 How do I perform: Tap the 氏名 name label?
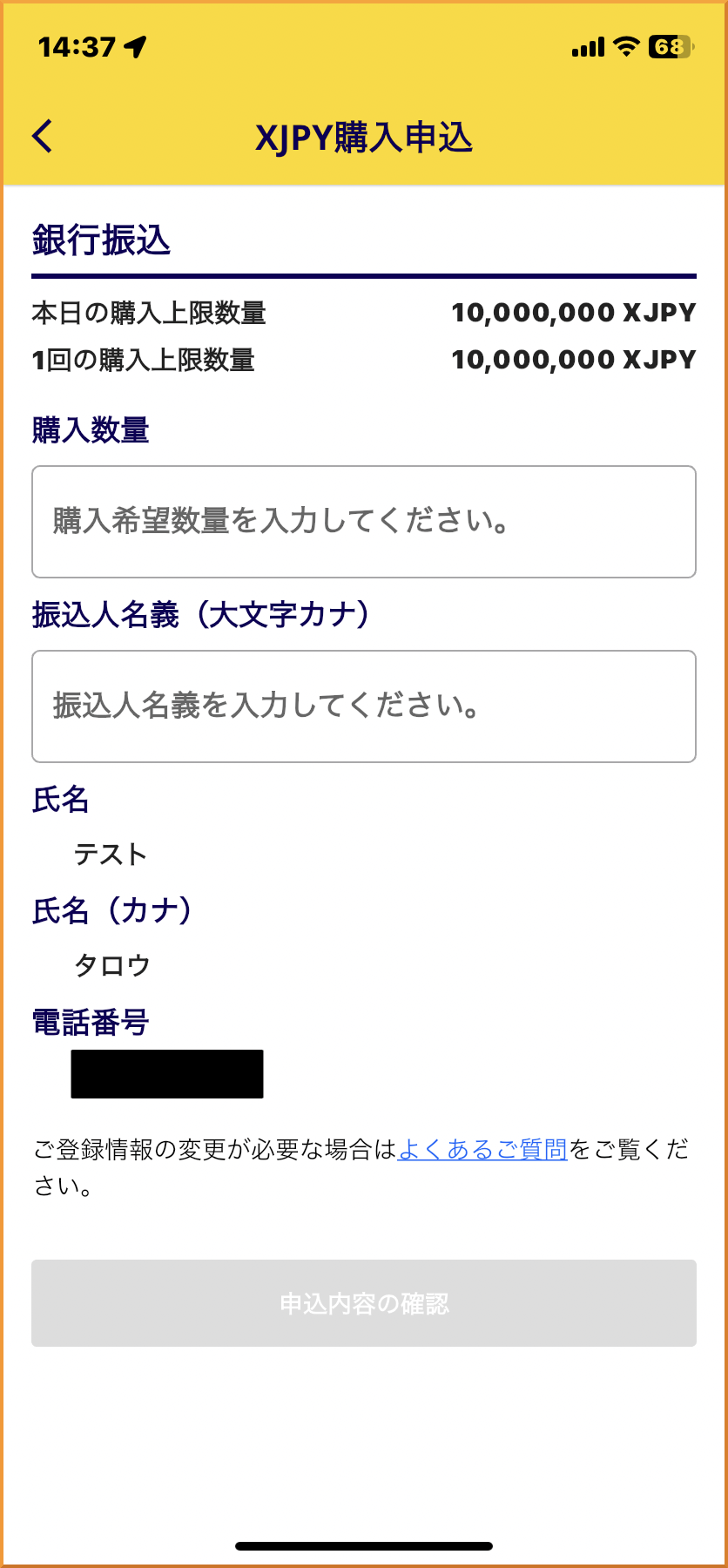pos(59,799)
